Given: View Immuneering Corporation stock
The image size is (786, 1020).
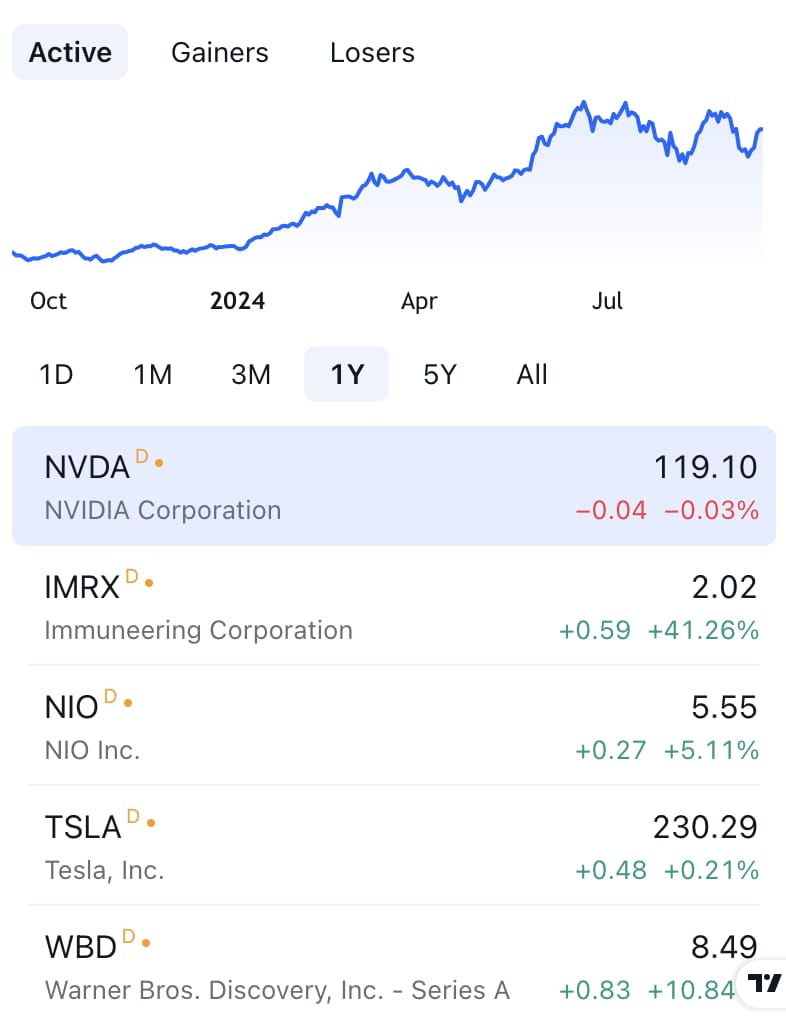Looking at the screenshot, I should [x=393, y=606].
